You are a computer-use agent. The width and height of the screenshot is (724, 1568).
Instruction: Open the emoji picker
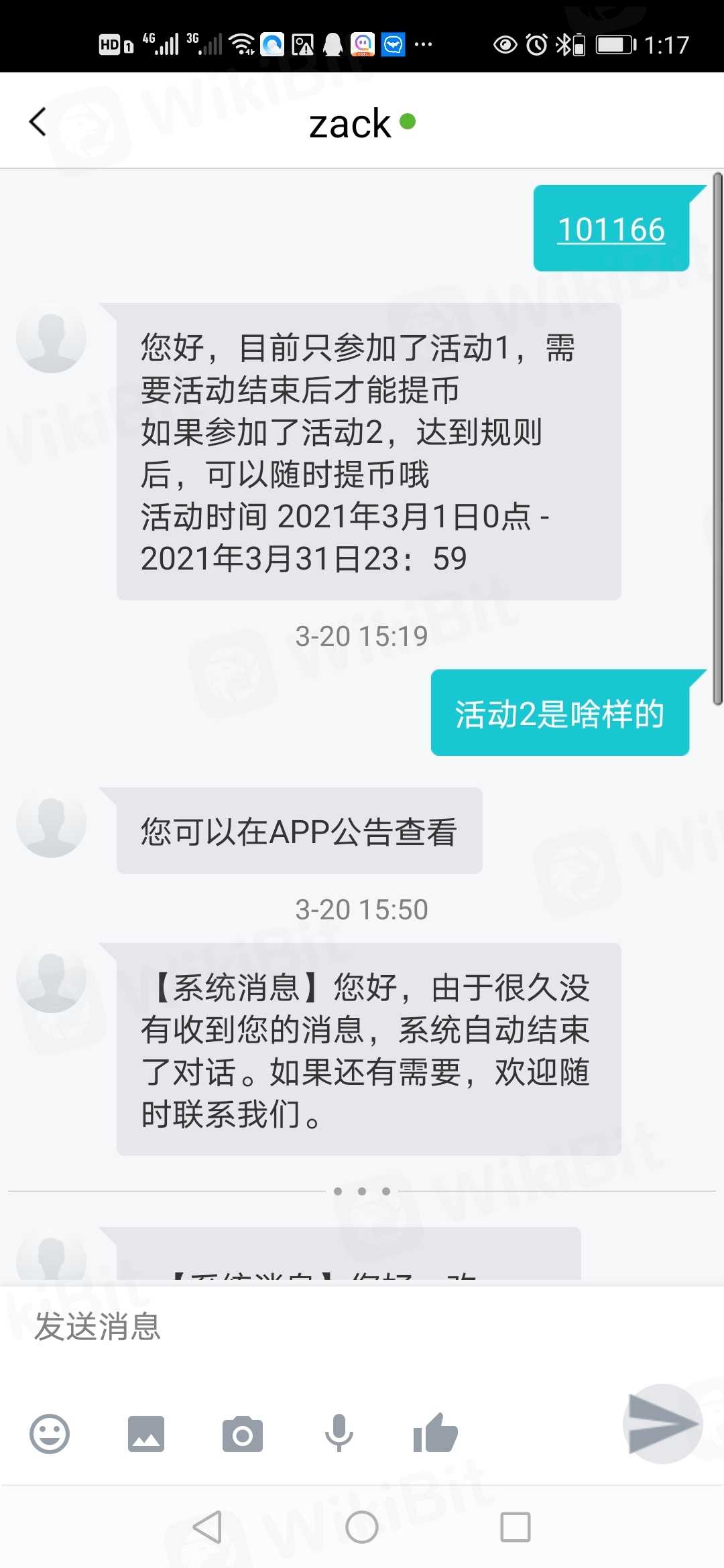(50, 1434)
